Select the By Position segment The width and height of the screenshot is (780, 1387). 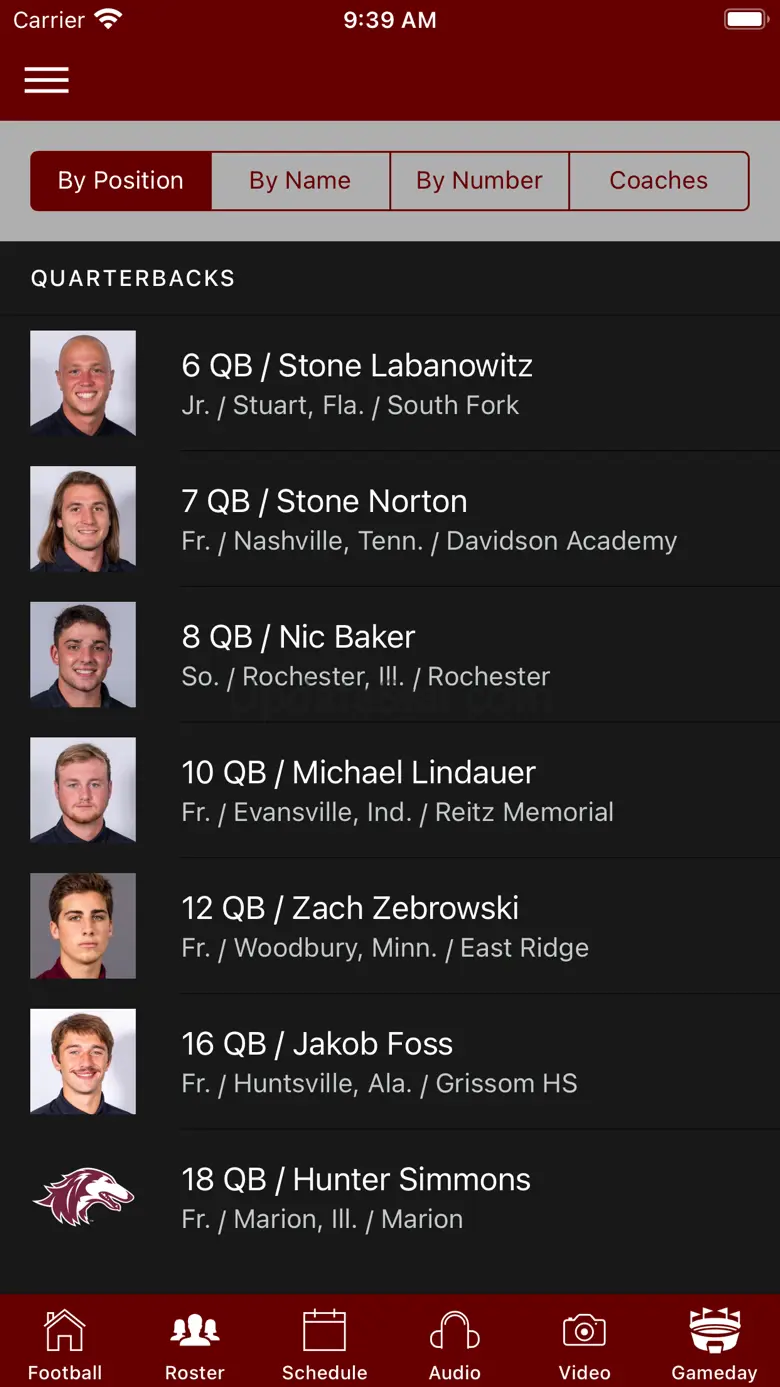[x=121, y=181]
